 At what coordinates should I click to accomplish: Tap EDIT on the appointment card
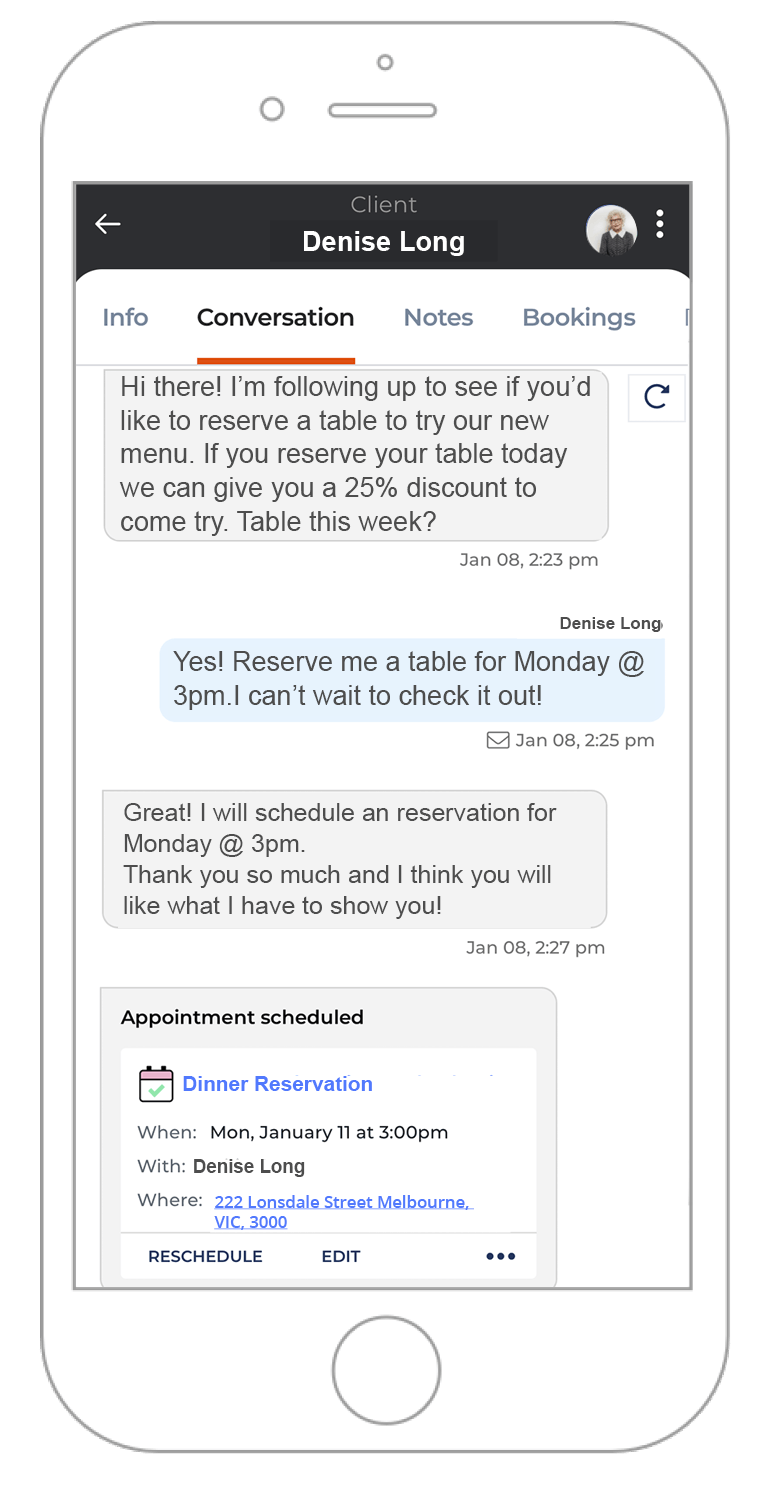click(340, 1257)
